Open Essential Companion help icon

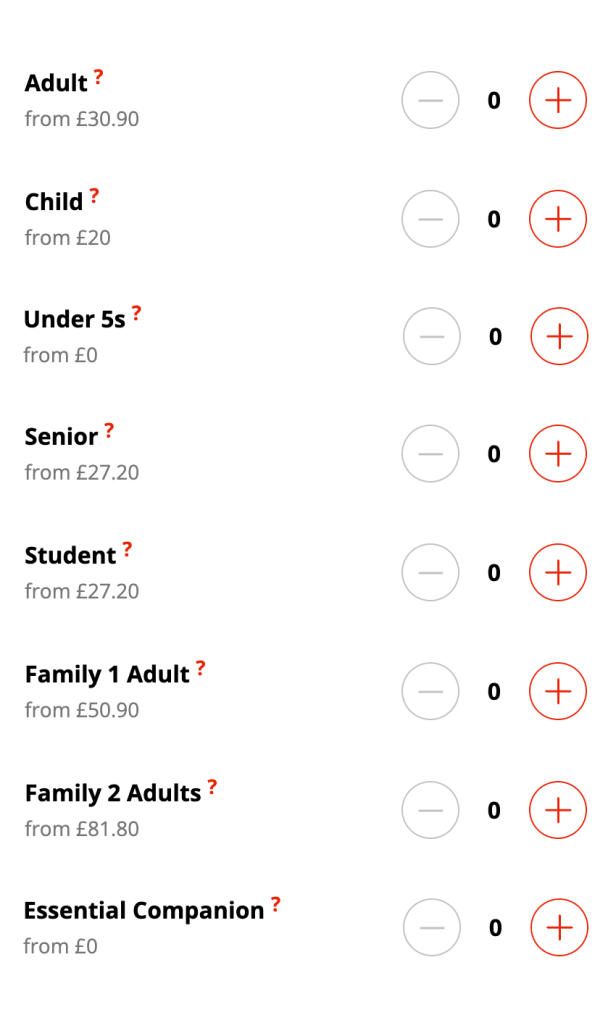click(x=275, y=906)
